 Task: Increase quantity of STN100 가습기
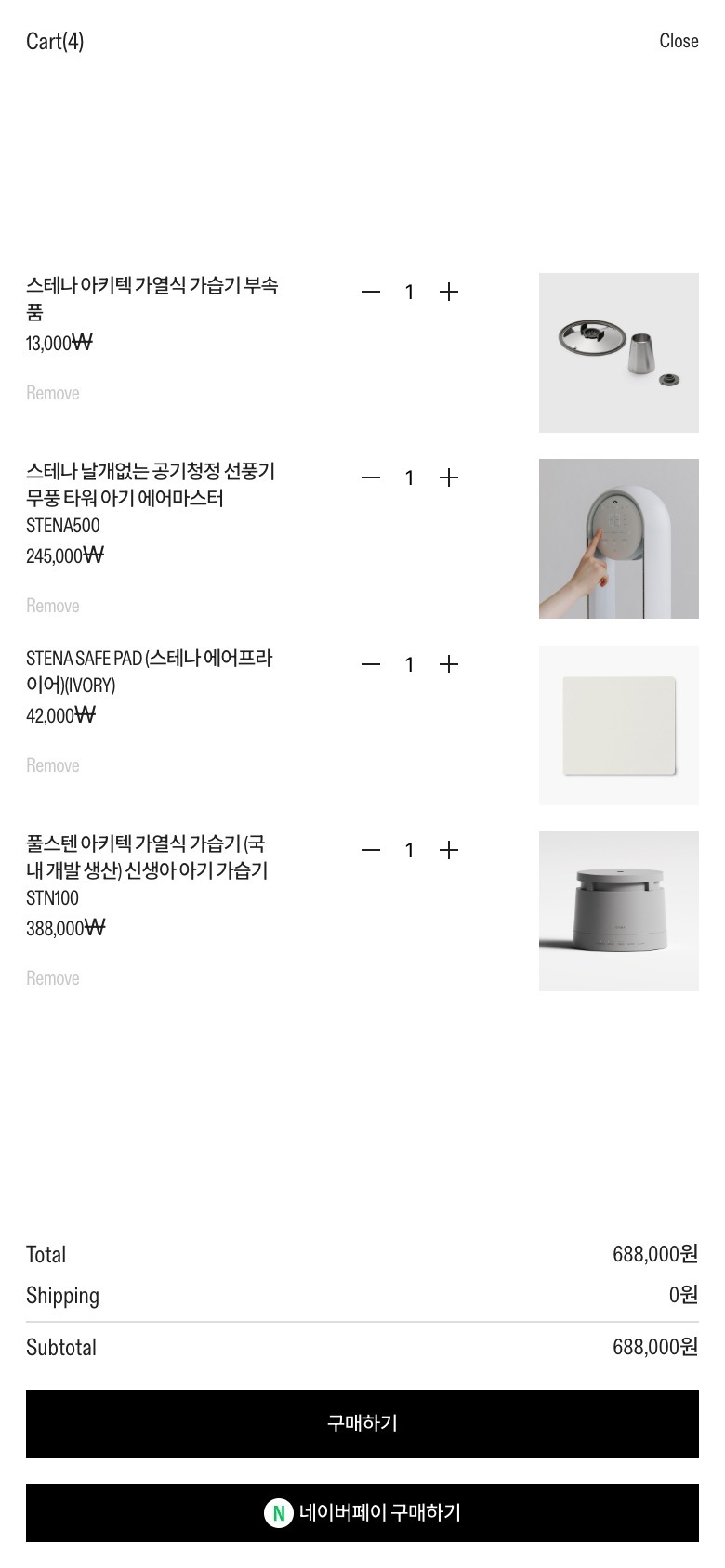coord(449,850)
